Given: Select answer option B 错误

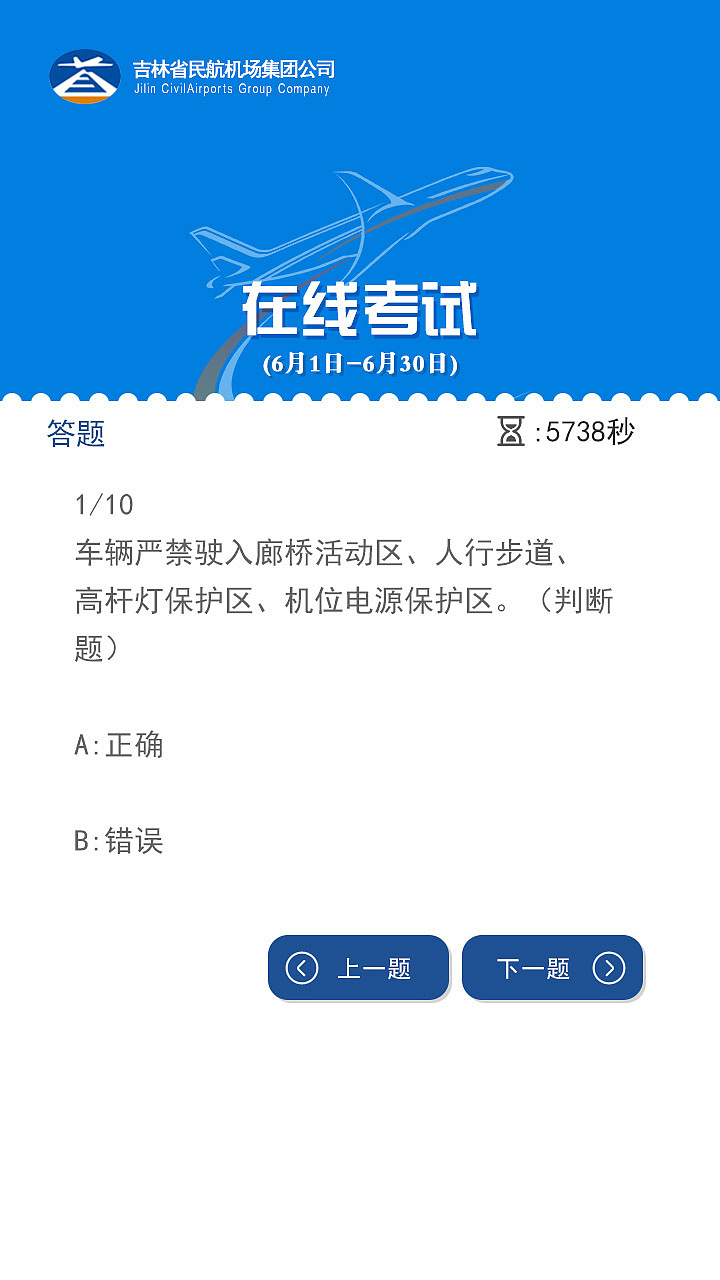Looking at the screenshot, I should pyautogui.click(x=120, y=842).
